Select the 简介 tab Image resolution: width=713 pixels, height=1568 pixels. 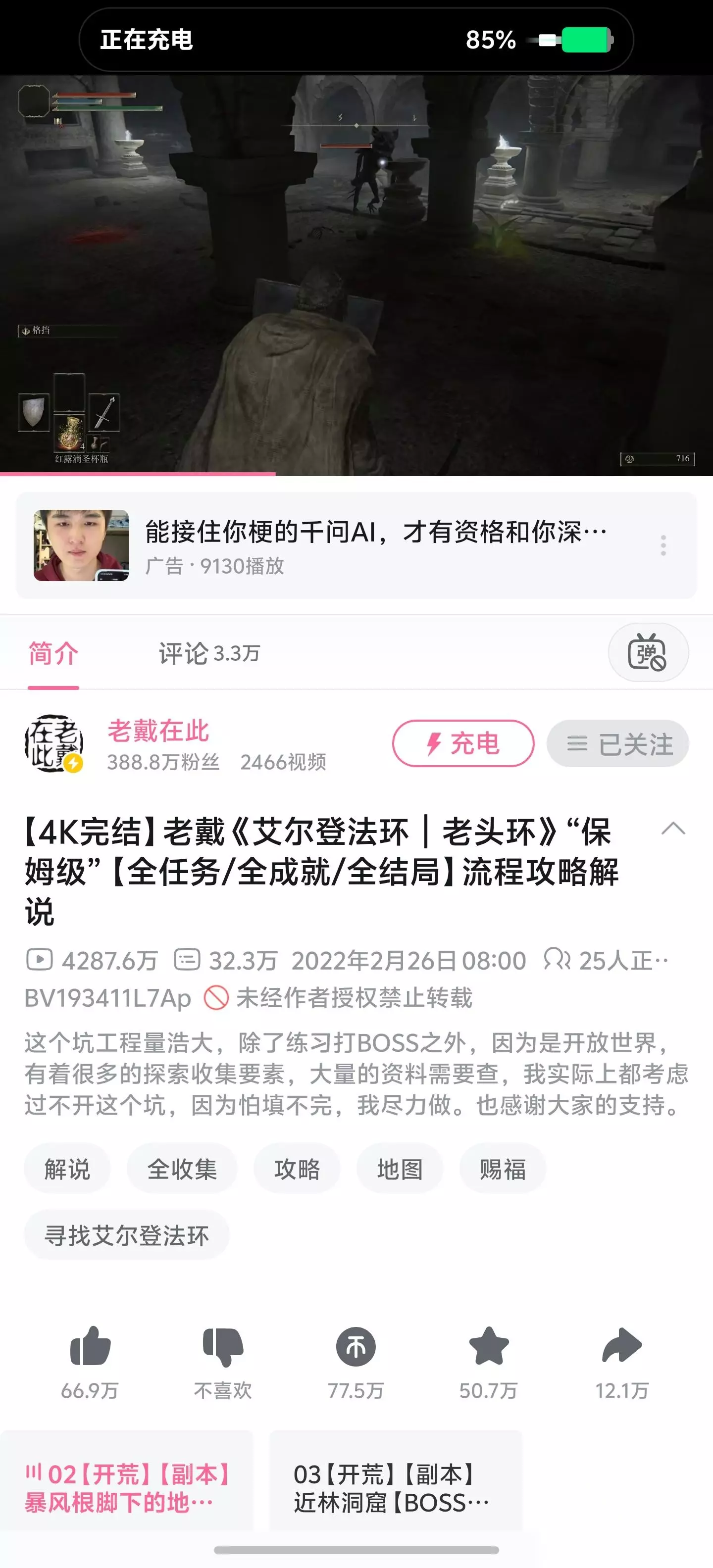pos(53,654)
